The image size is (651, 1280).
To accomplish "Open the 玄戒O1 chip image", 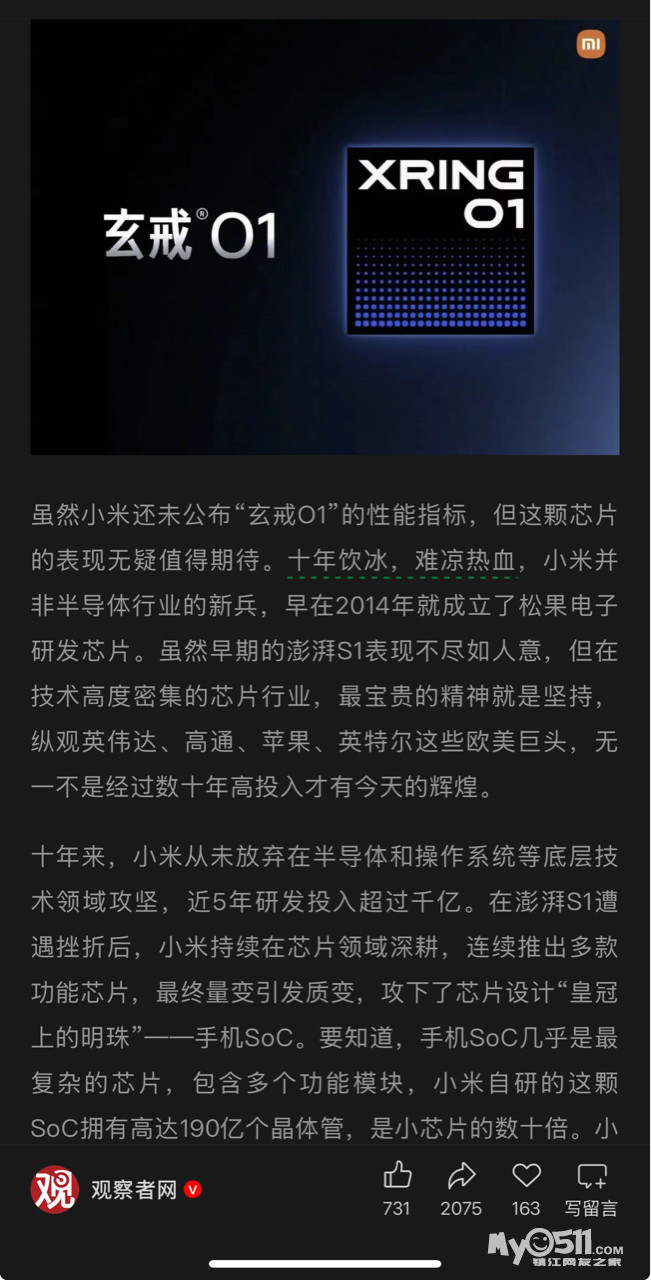I will 325,238.
